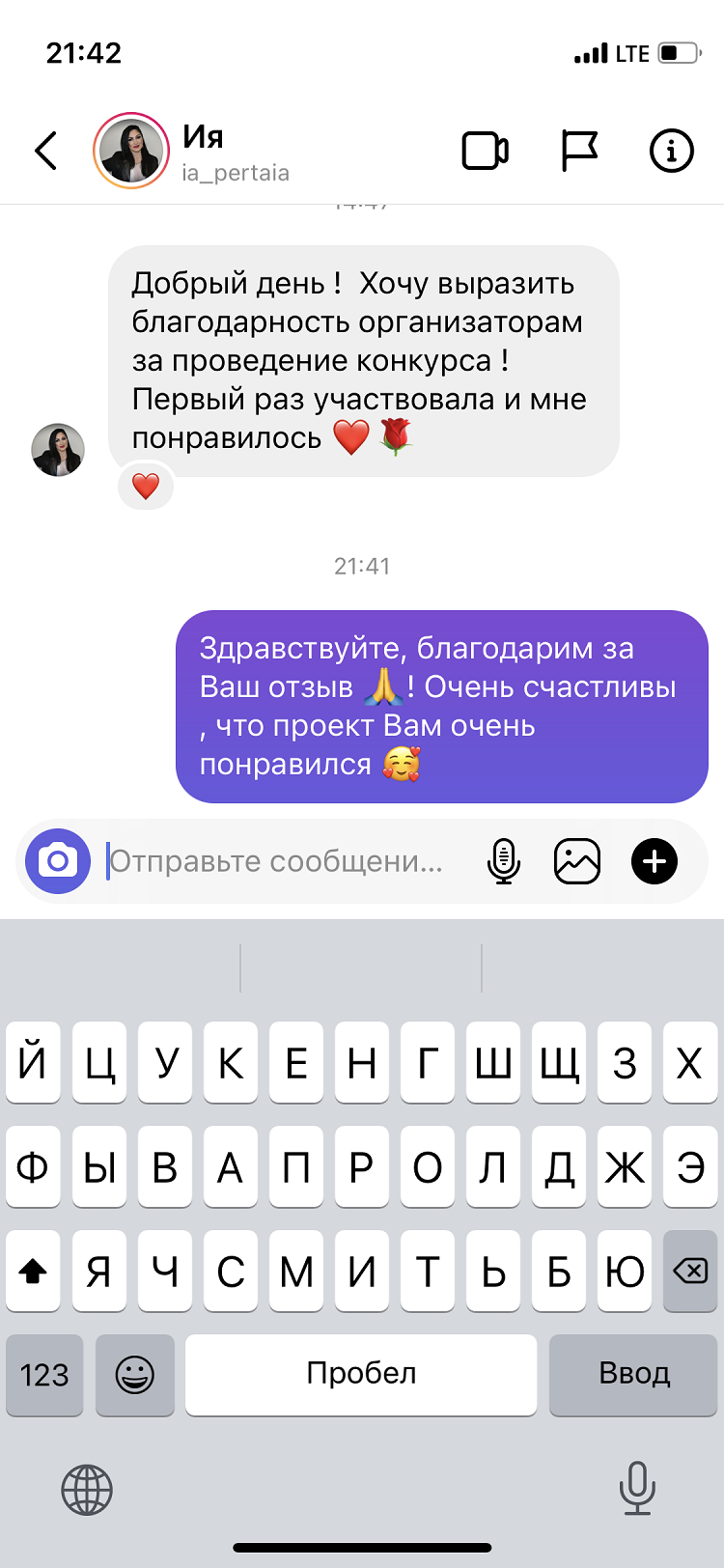
Task: Open the chat info details
Action: [x=671, y=151]
